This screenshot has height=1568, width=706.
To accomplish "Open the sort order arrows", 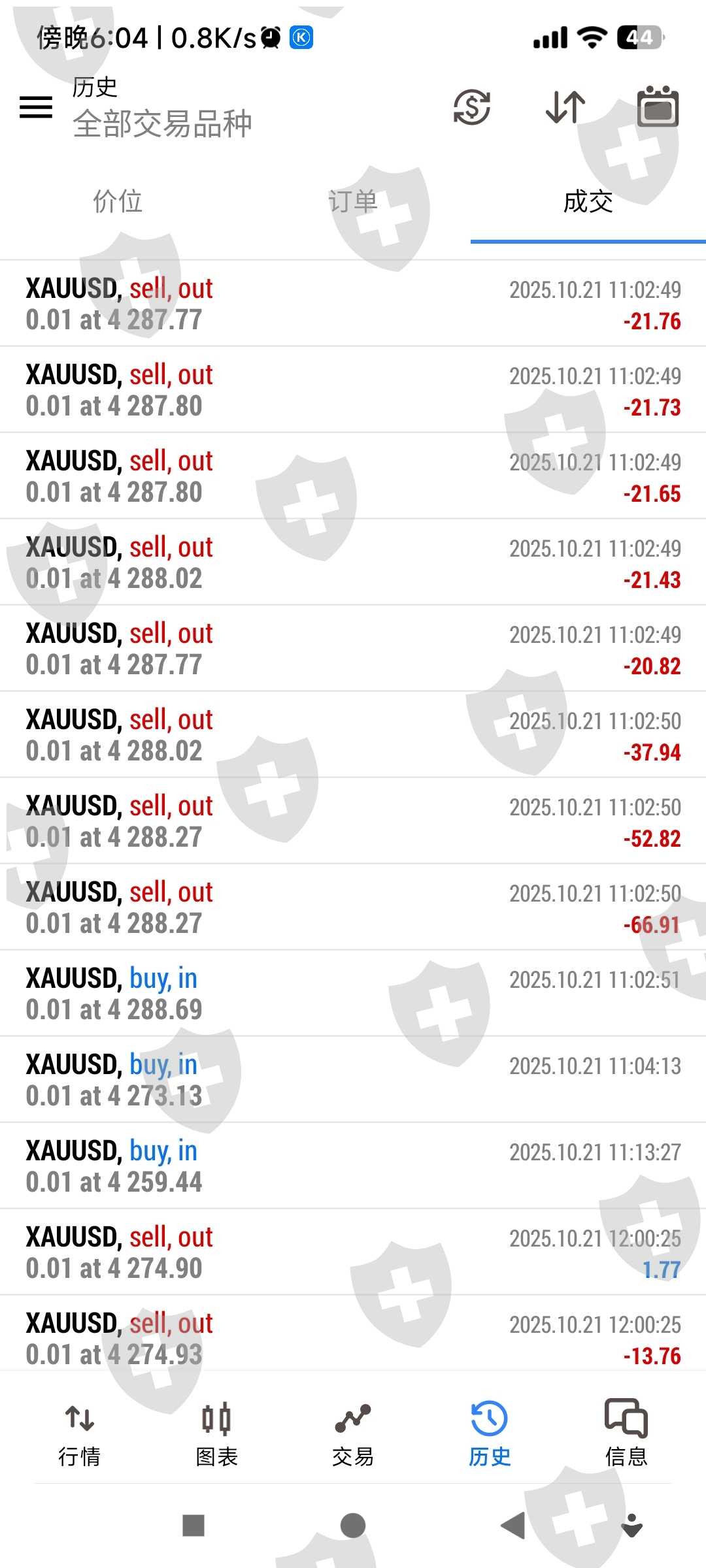I will tap(565, 107).
